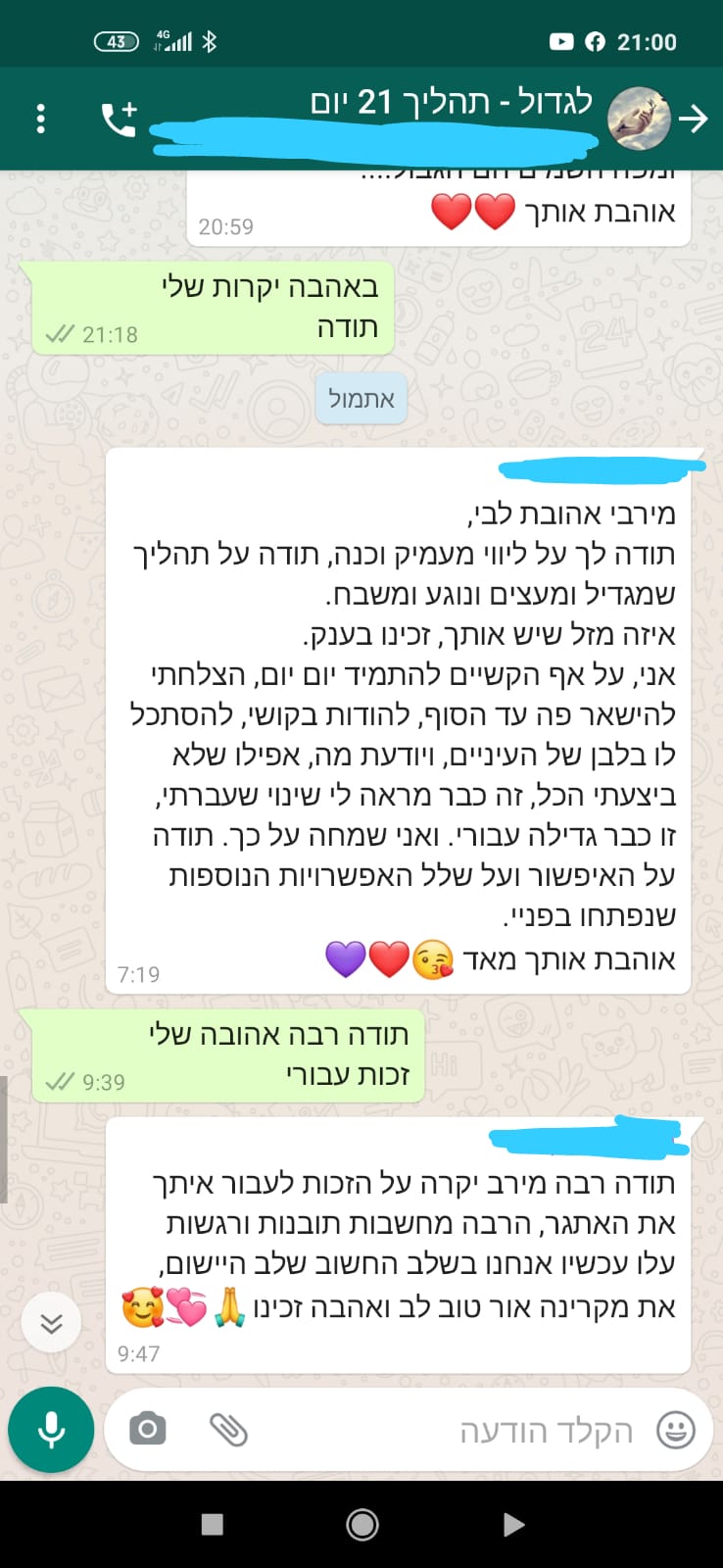
Task: Attach a file with the paperclip icon
Action: [x=228, y=1430]
